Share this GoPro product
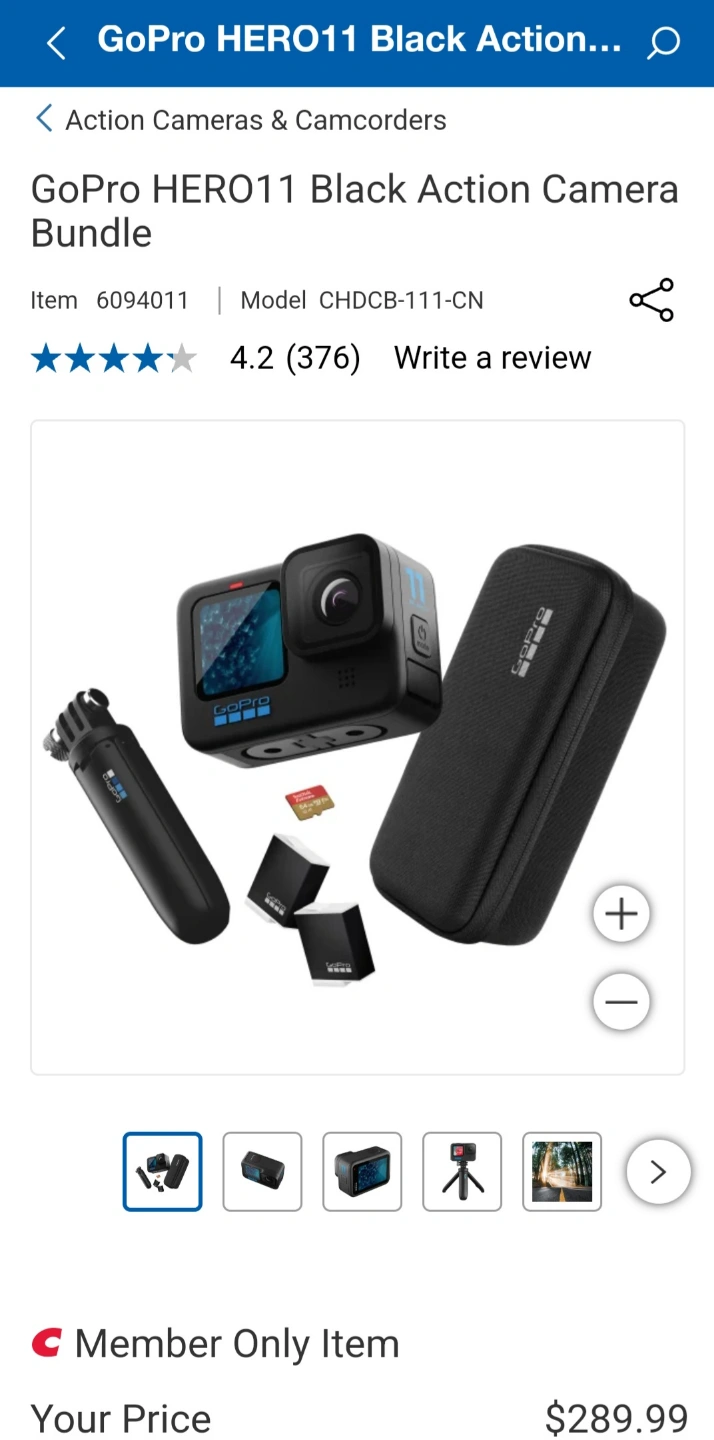This screenshot has width=714, height=1440. [651, 300]
